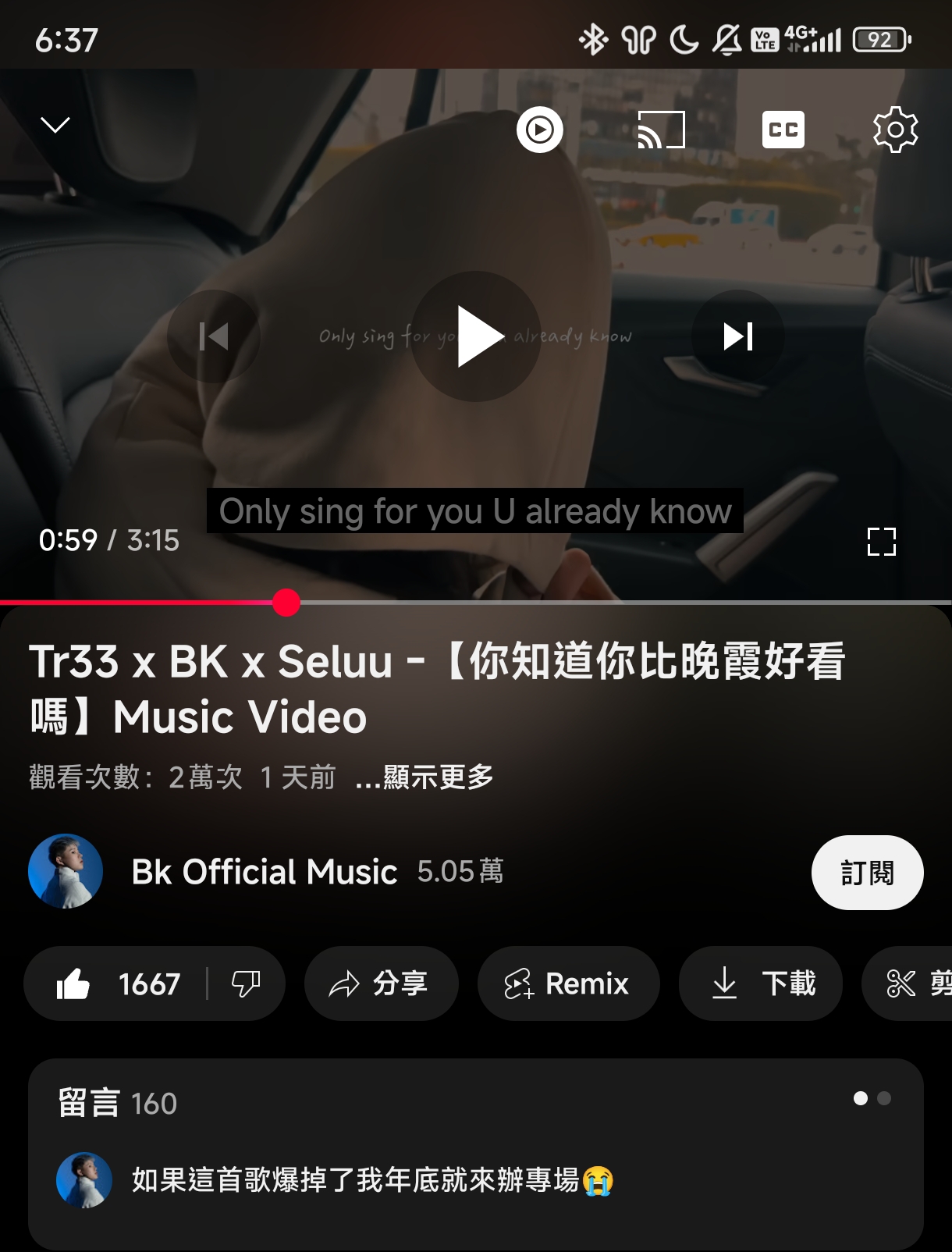Enter fullscreen mode
The height and width of the screenshot is (1252, 952).
coord(881,541)
